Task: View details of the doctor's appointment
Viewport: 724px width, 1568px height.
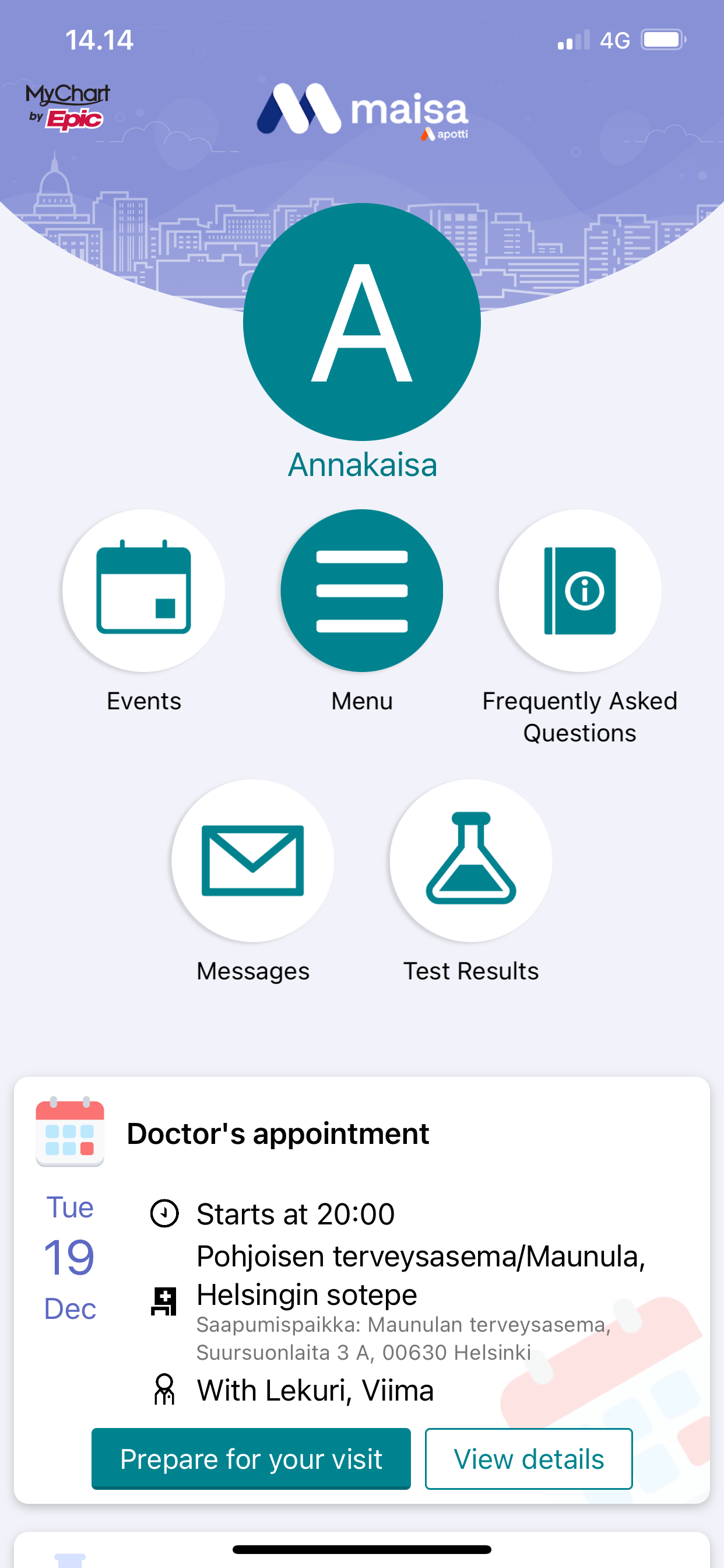Action: tap(528, 1458)
